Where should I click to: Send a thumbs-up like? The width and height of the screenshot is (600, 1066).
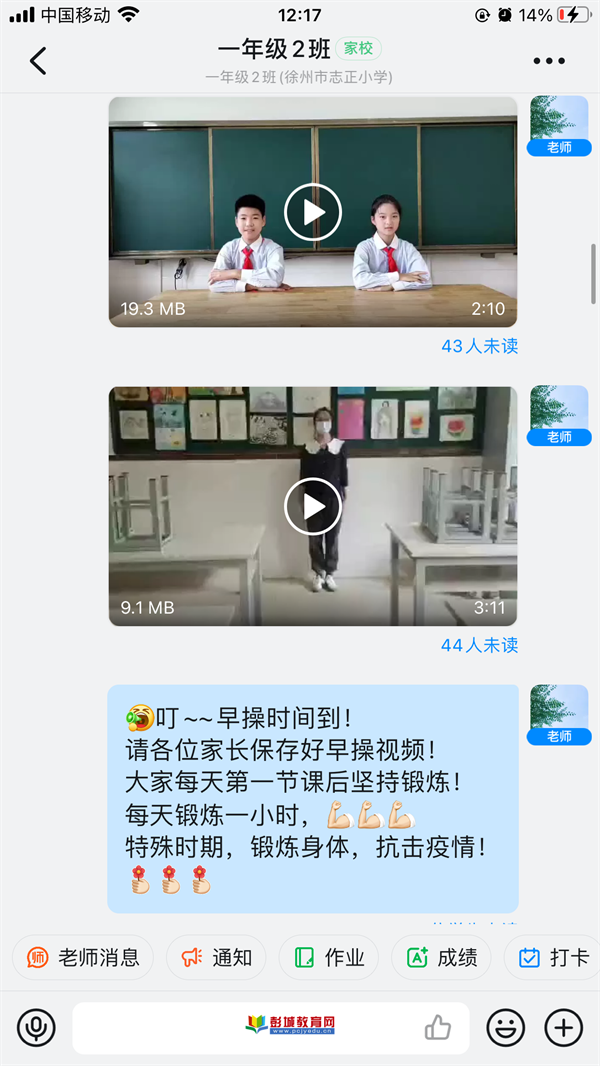coord(438,1028)
